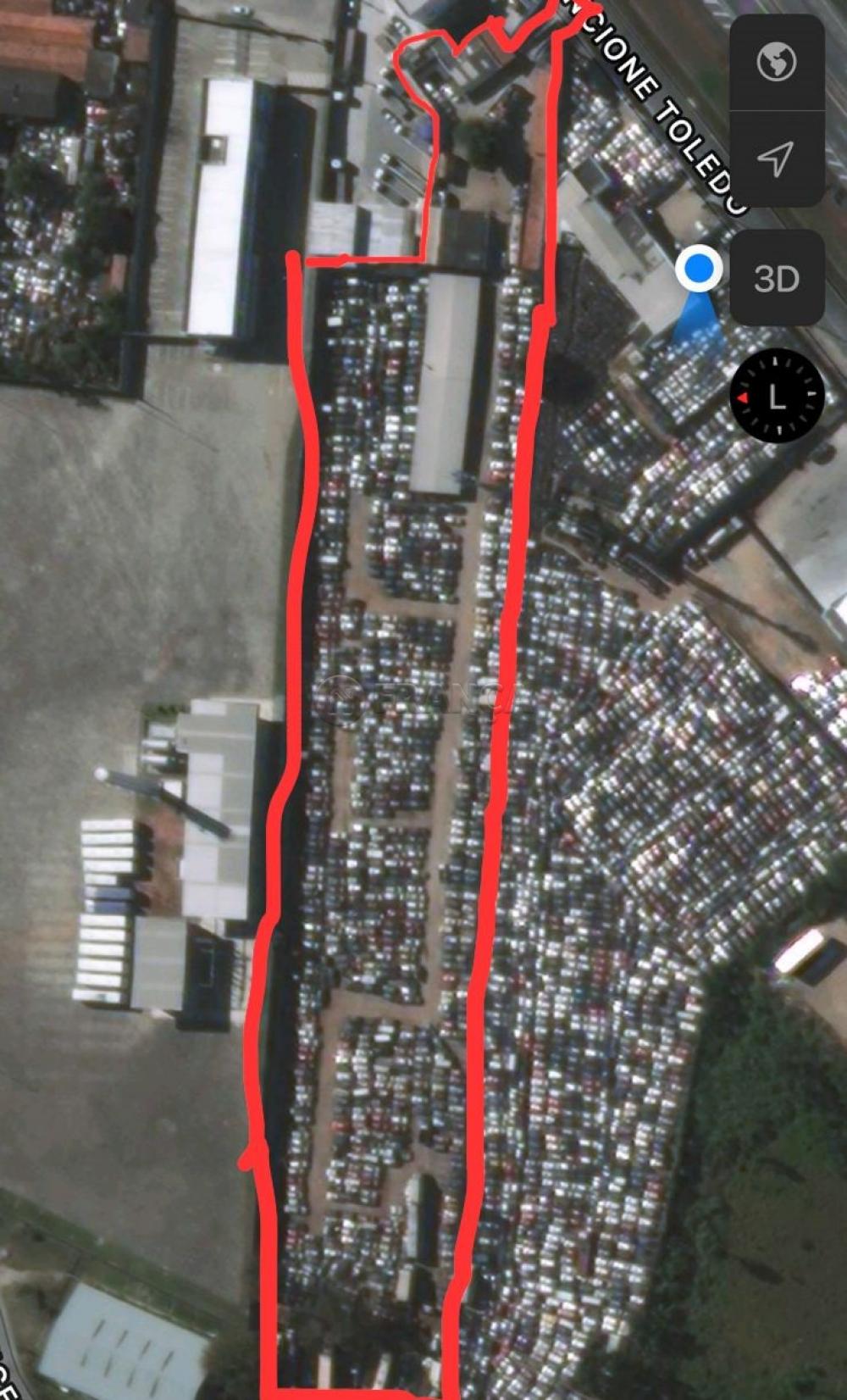
Task: Center map on current location arrow
Action: 776,158
